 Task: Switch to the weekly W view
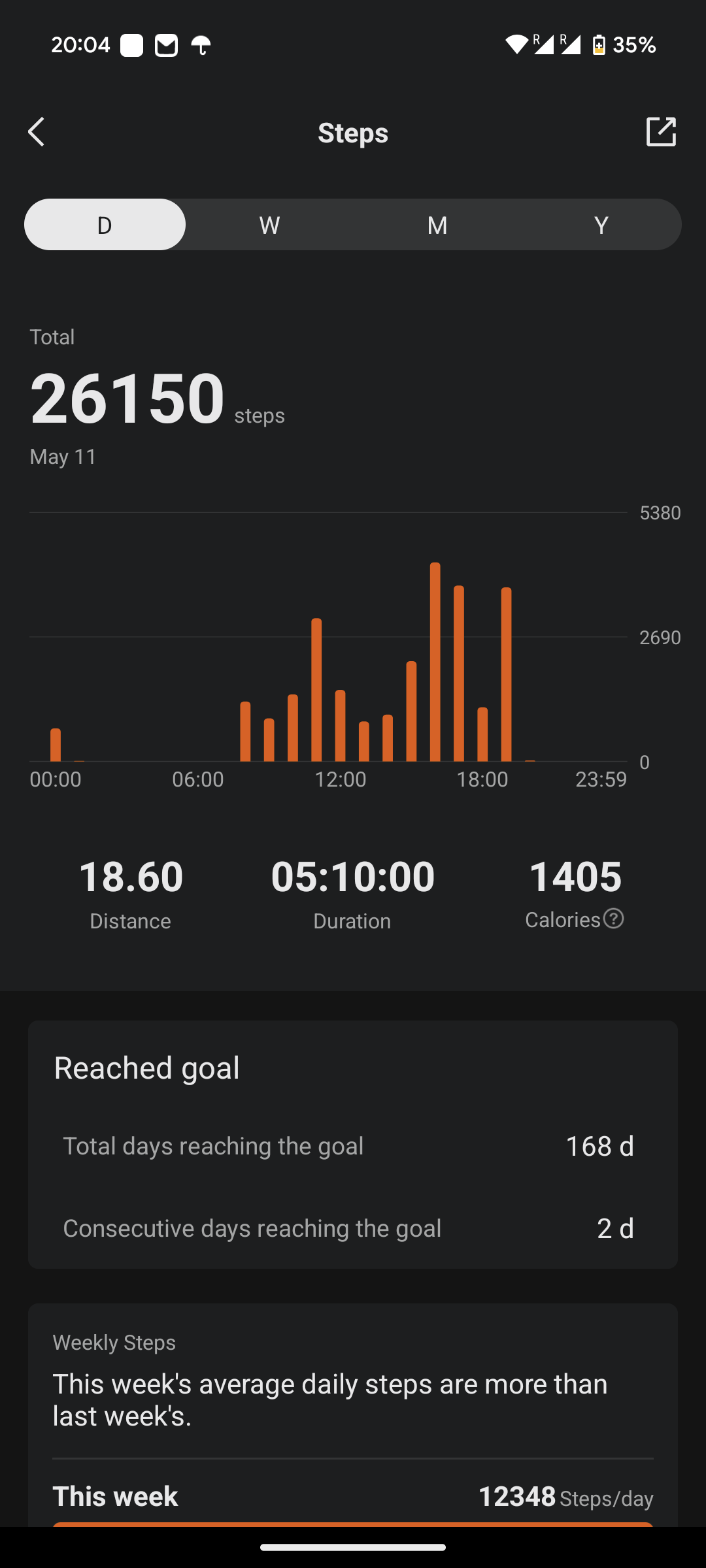click(269, 225)
